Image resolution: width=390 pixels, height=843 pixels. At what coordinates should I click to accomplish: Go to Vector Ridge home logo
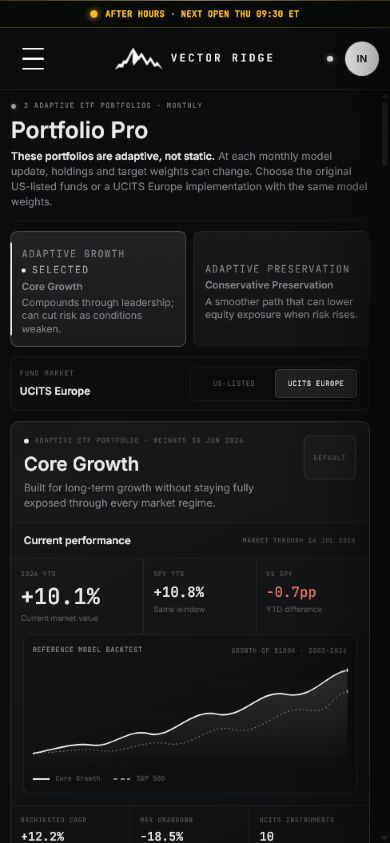(195, 59)
